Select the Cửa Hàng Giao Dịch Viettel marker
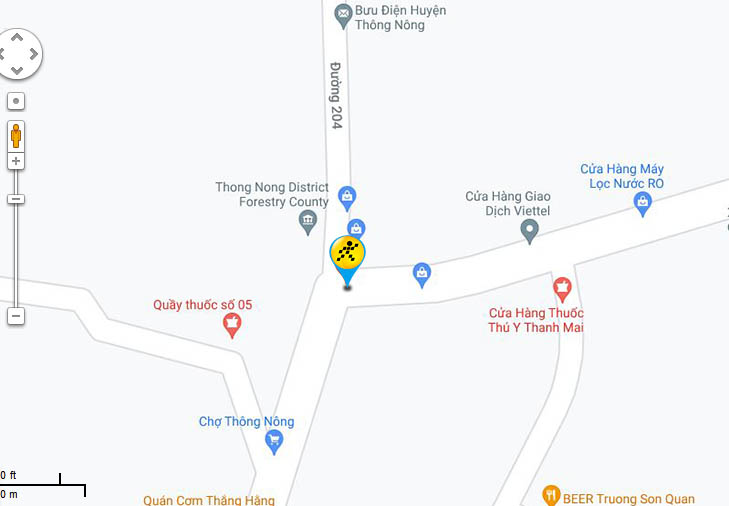The image size is (729, 506). [530, 231]
